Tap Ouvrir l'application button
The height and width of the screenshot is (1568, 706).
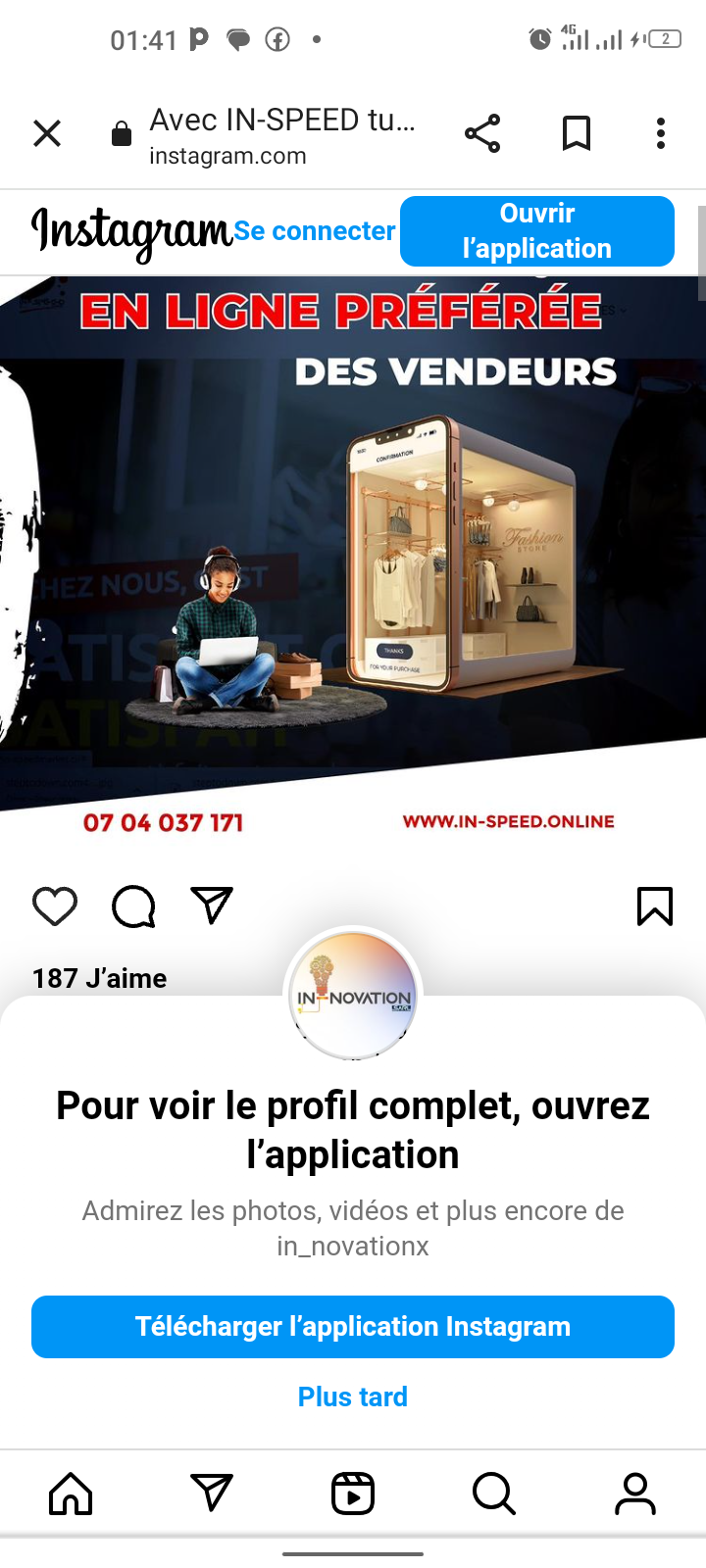tap(537, 231)
